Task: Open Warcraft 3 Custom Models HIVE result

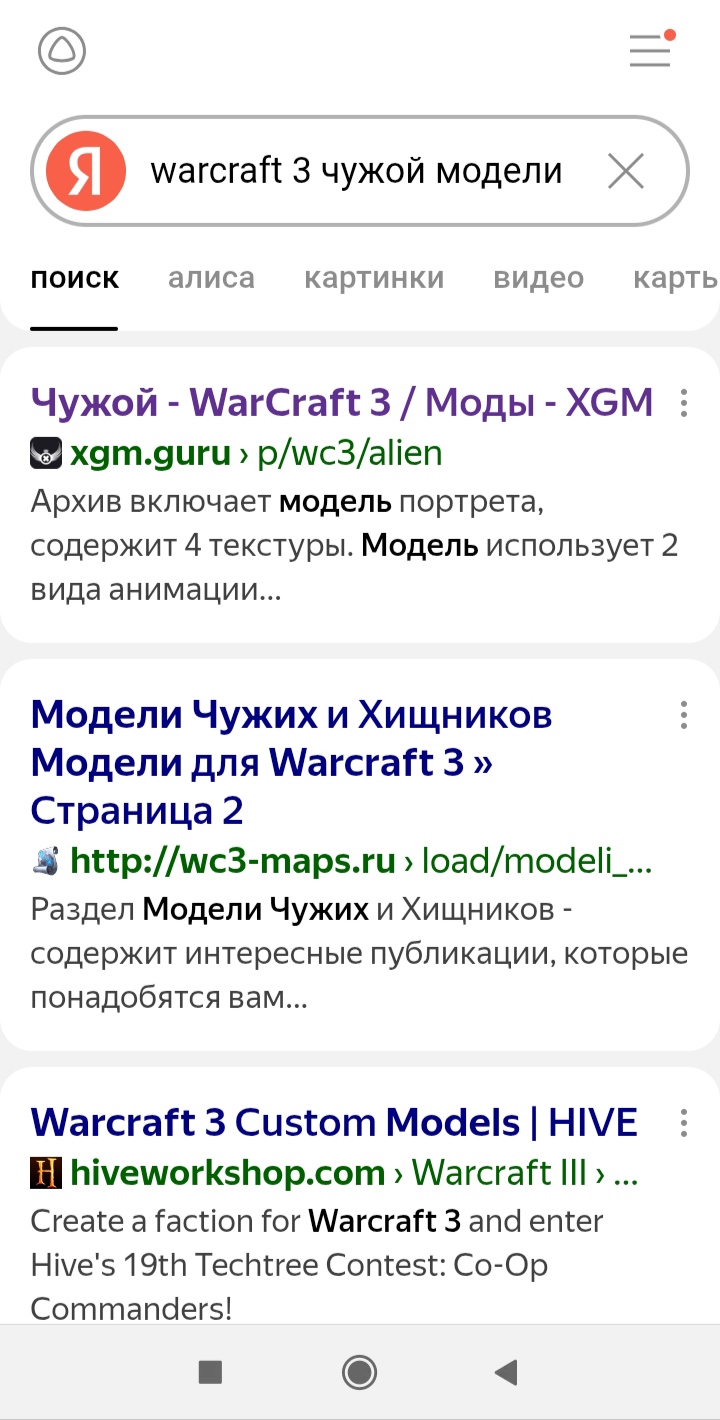Action: (334, 1122)
